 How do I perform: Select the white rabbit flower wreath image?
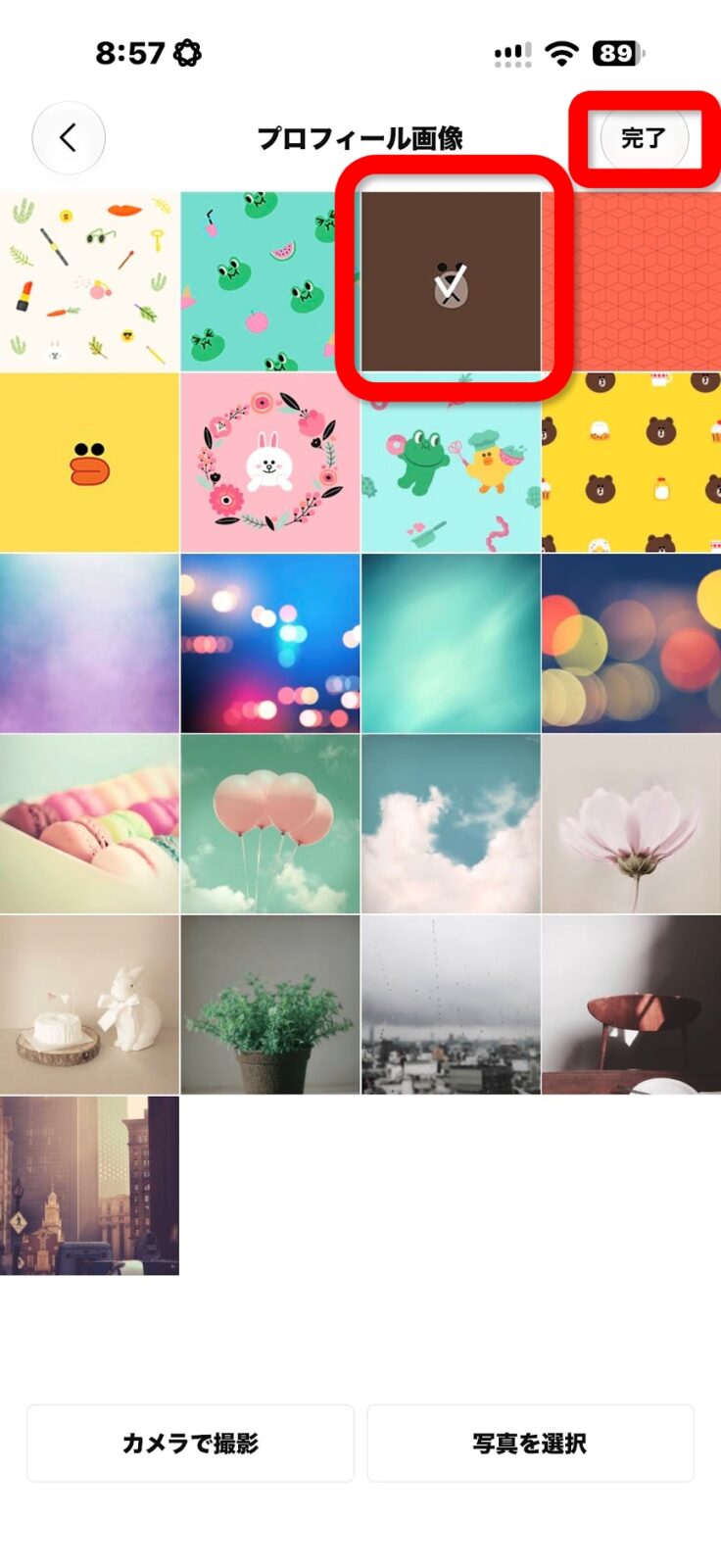coord(270,463)
